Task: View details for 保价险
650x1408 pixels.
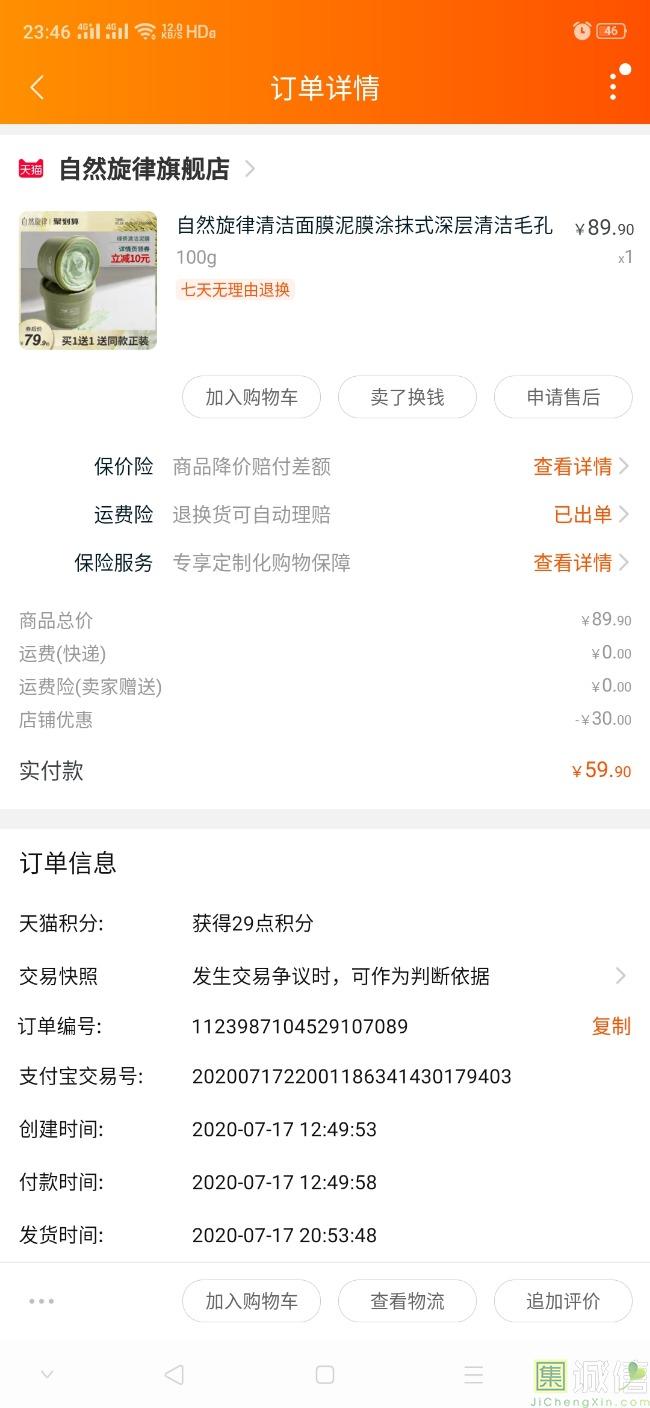Action: 581,466
